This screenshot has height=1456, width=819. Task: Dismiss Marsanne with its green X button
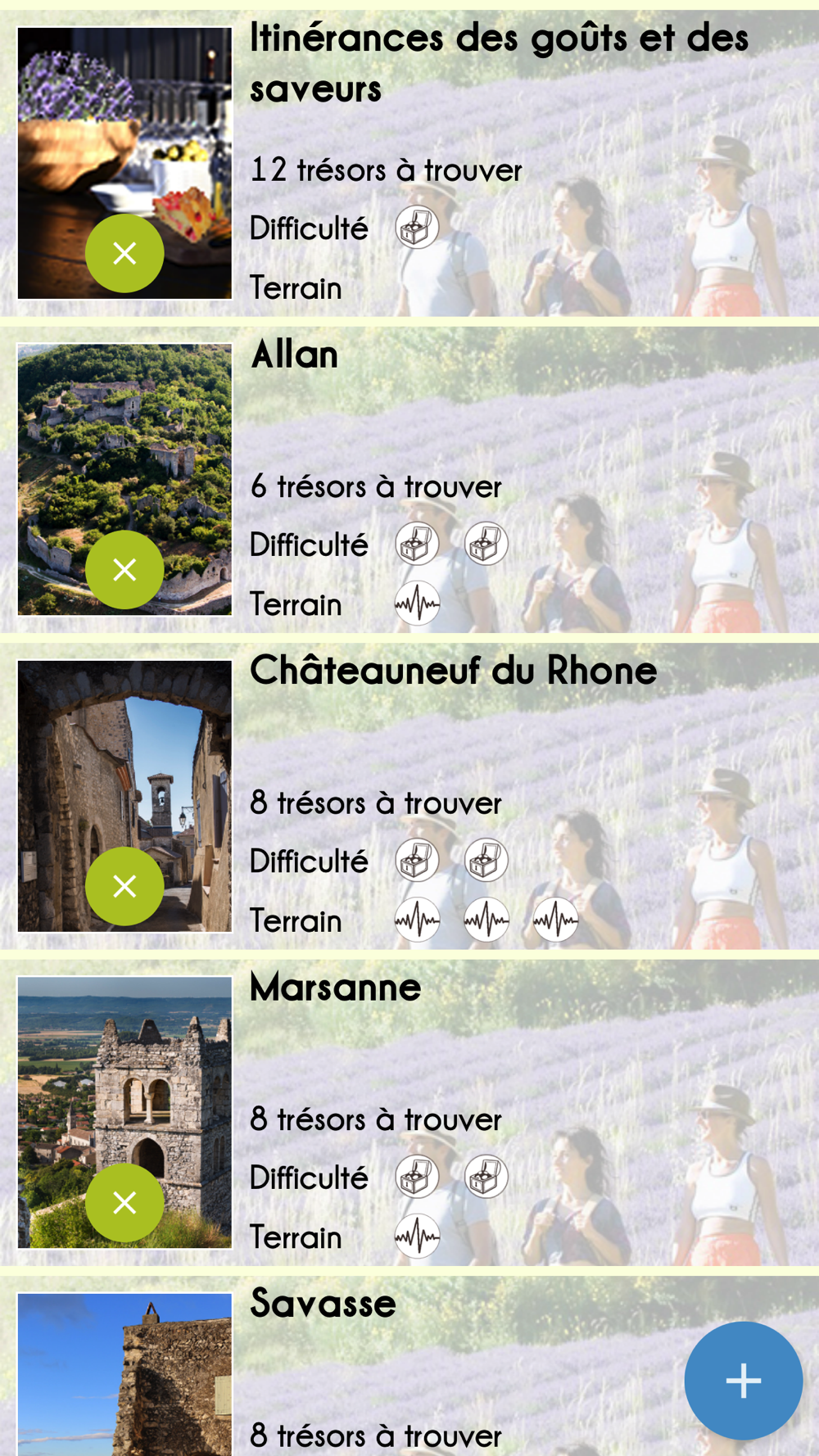tap(124, 1203)
